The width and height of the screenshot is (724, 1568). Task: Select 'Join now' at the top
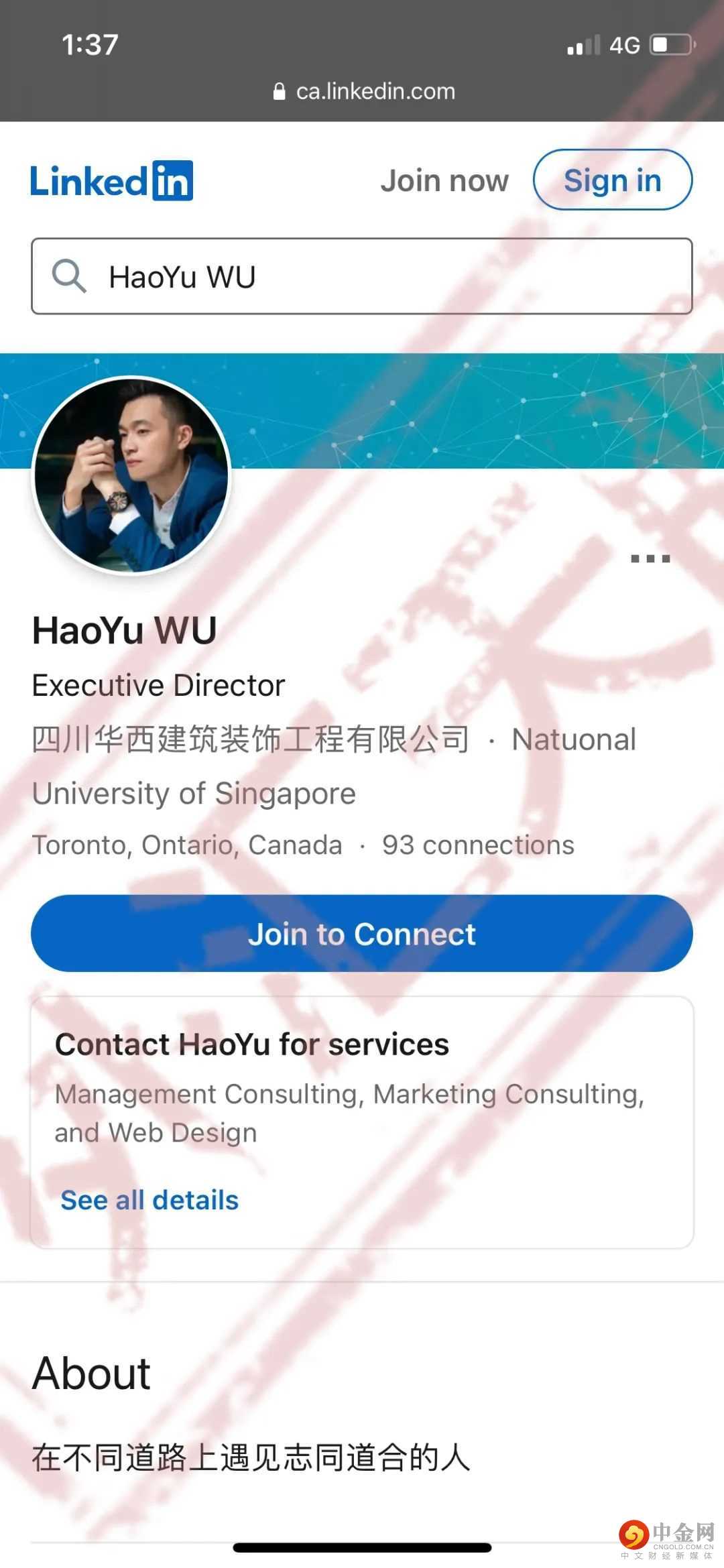click(x=444, y=180)
